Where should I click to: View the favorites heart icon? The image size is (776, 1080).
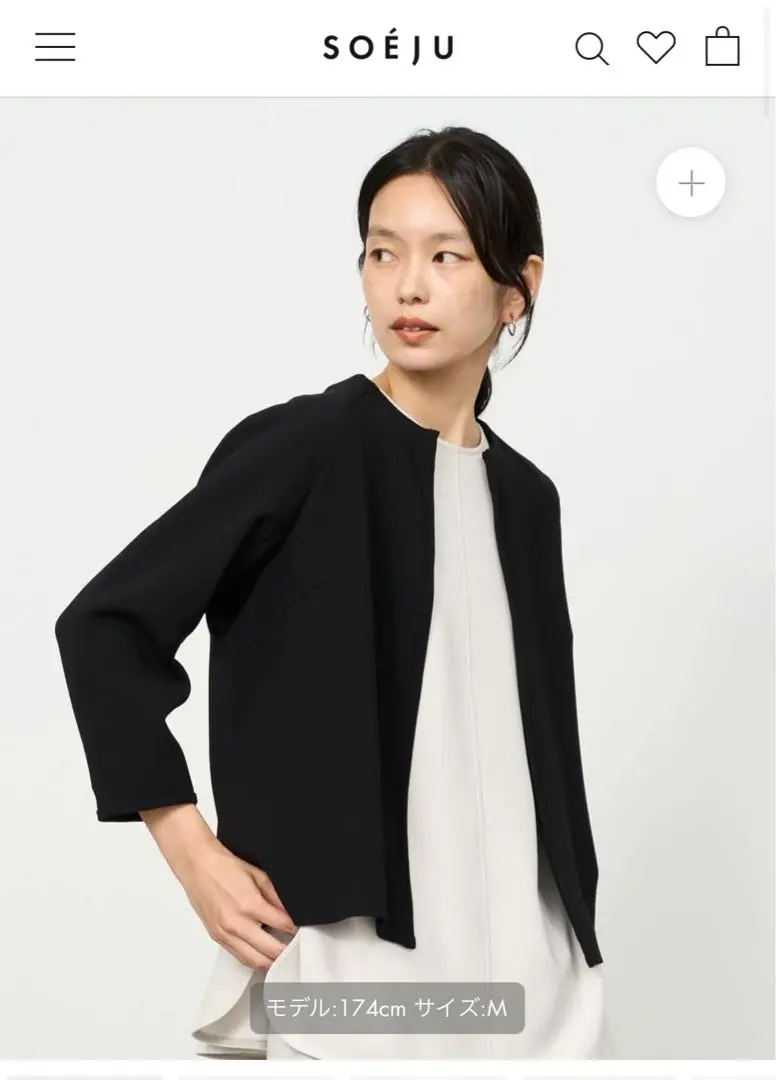pyautogui.click(x=656, y=47)
